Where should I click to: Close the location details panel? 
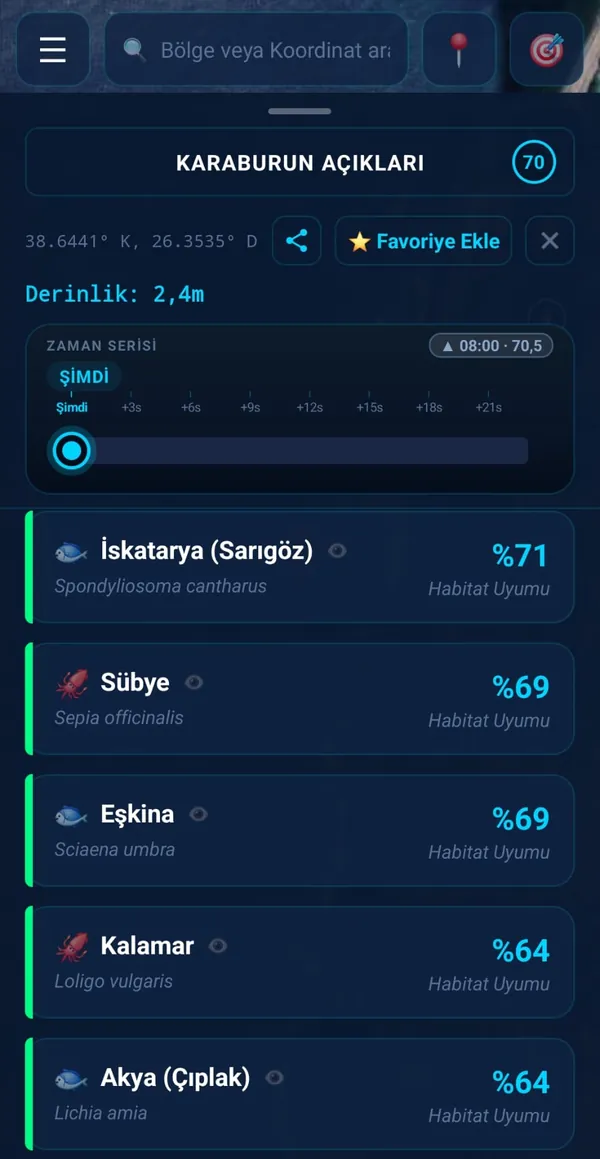[550, 241]
